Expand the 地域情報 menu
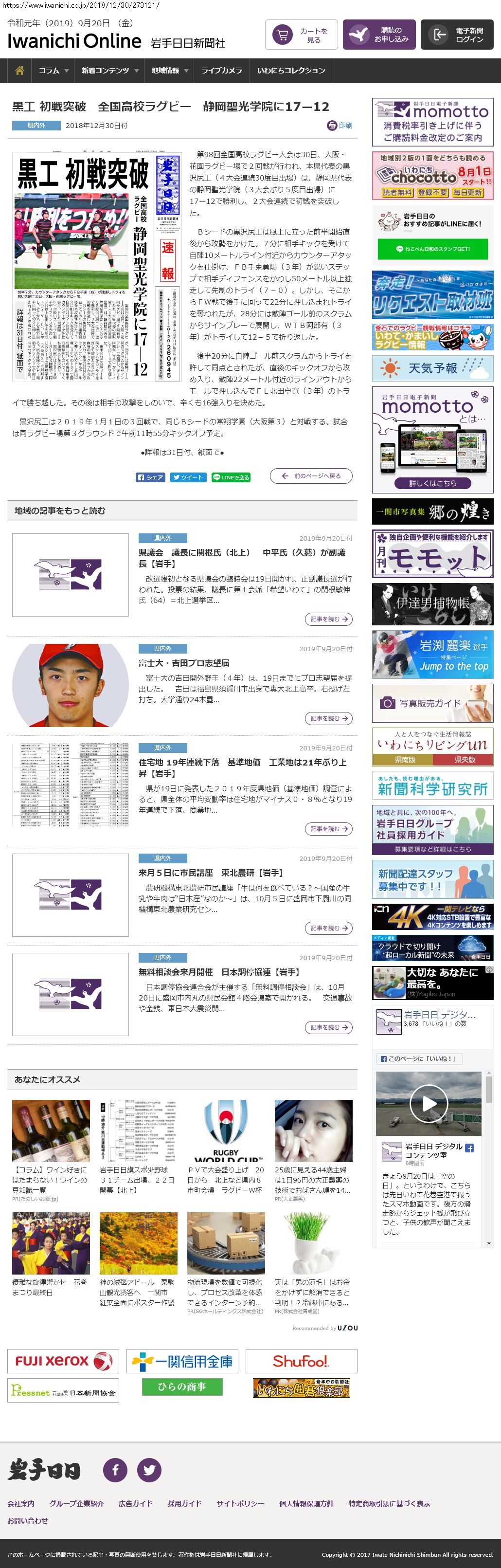501x1568 pixels. [169, 71]
